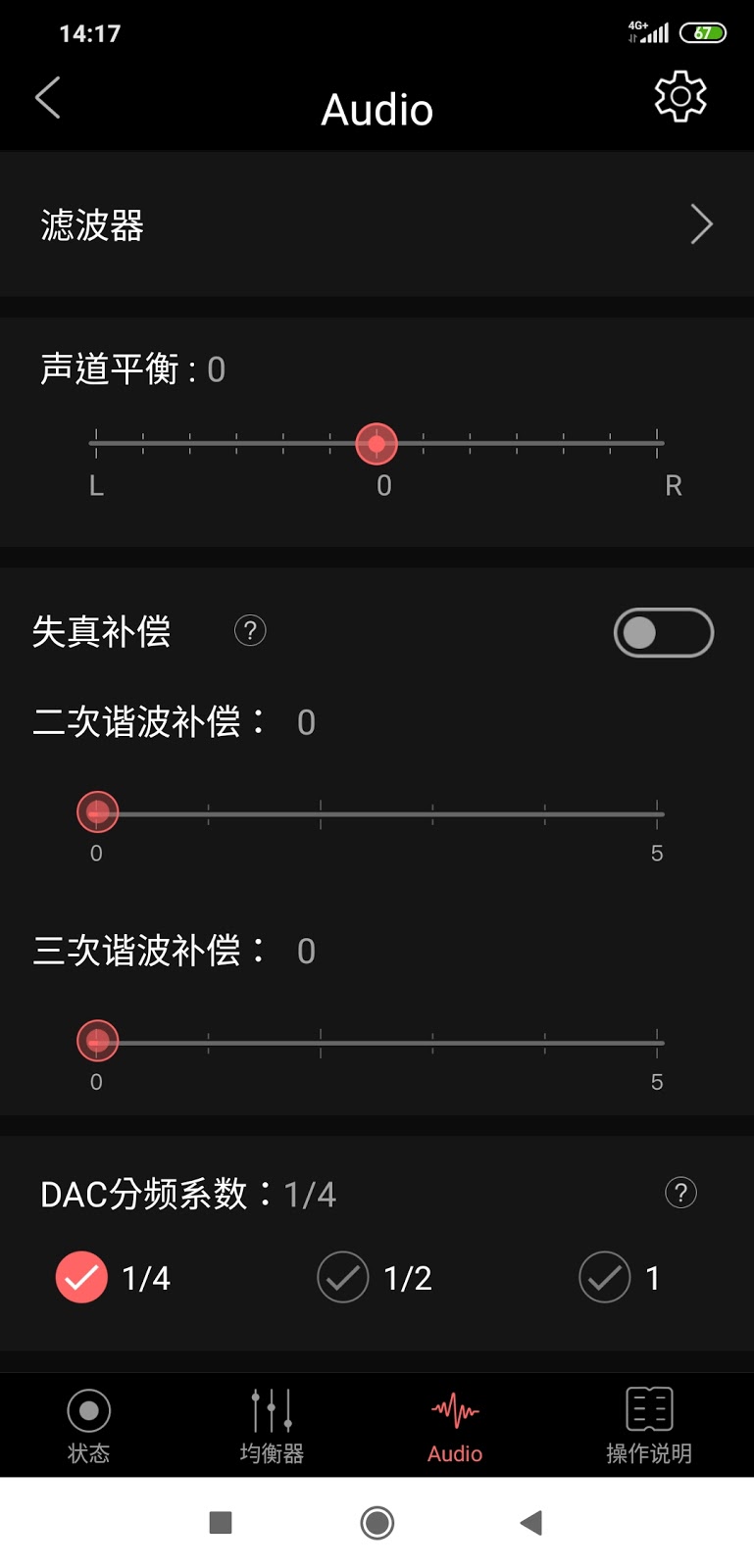Tap the system home button
The width and height of the screenshot is (754, 1568).
[377, 1523]
